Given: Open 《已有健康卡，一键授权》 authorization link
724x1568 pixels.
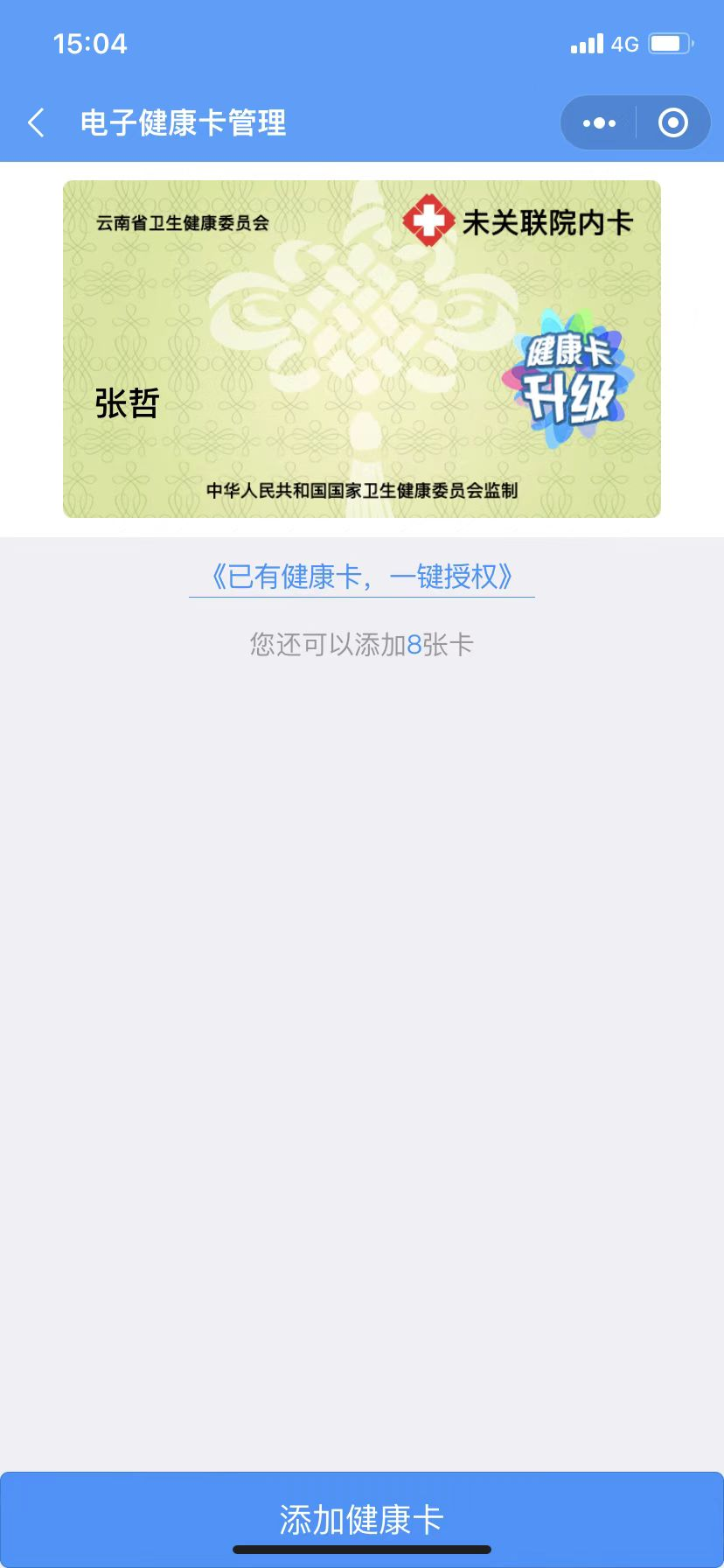Looking at the screenshot, I should click(x=362, y=577).
